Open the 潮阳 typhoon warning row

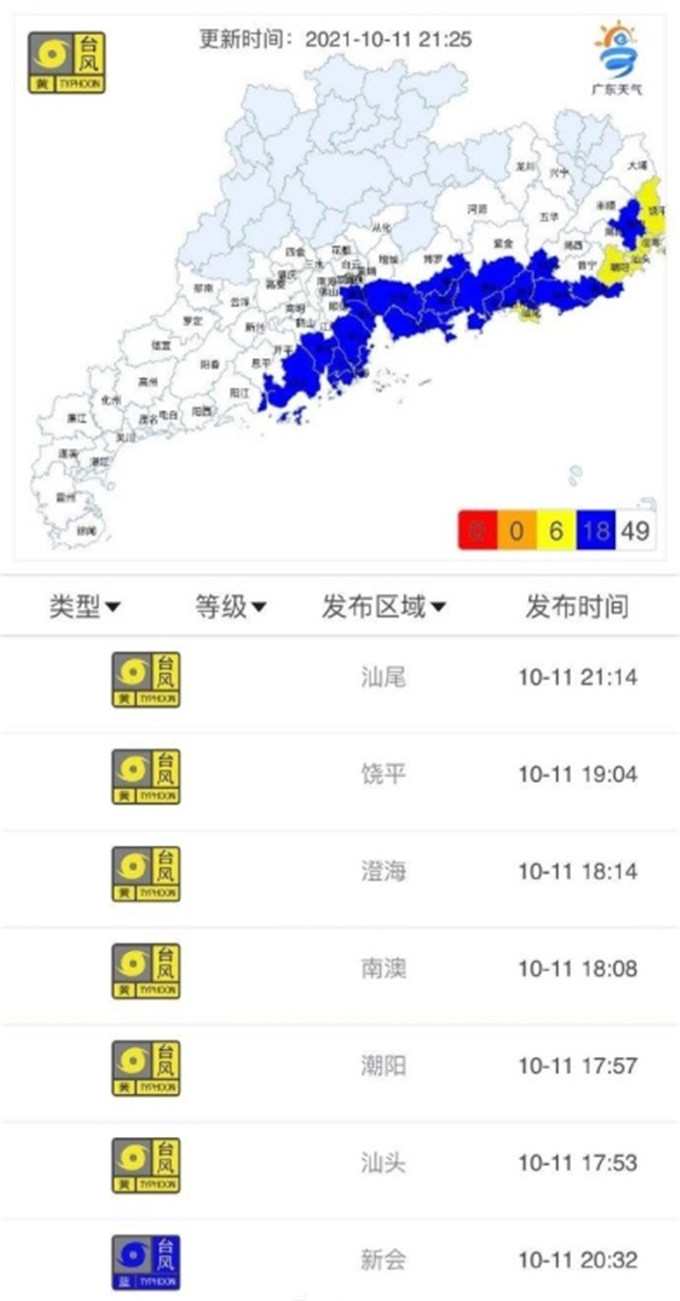tap(383, 1065)
